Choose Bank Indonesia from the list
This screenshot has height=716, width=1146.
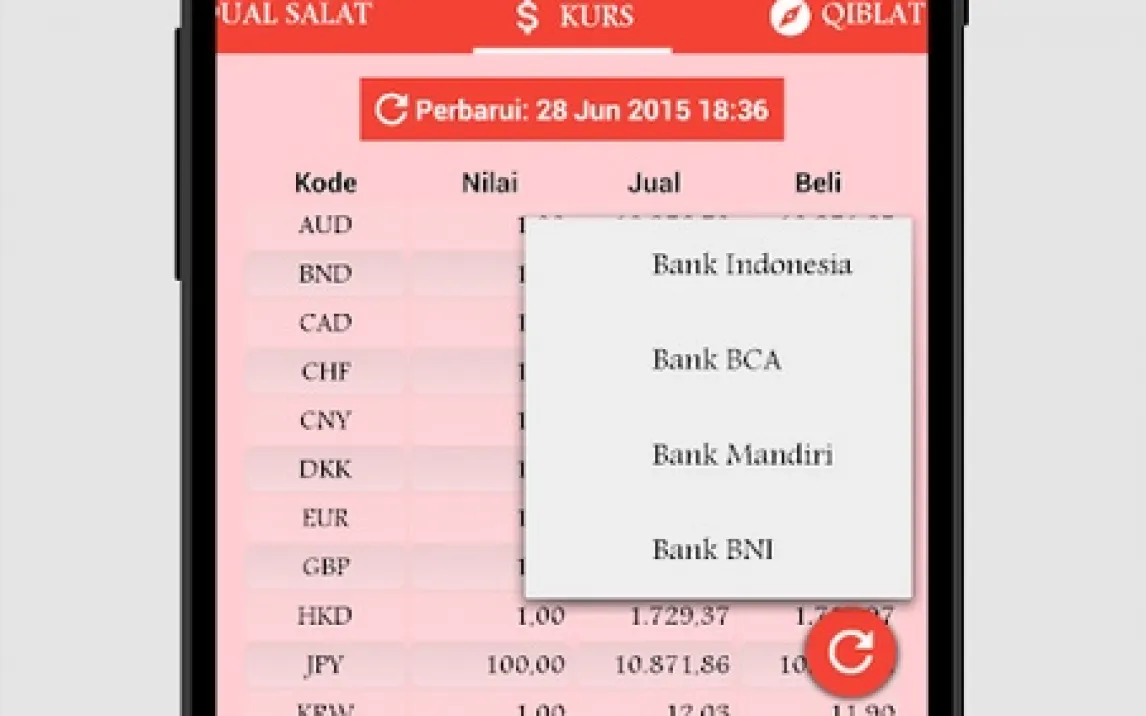751,265
